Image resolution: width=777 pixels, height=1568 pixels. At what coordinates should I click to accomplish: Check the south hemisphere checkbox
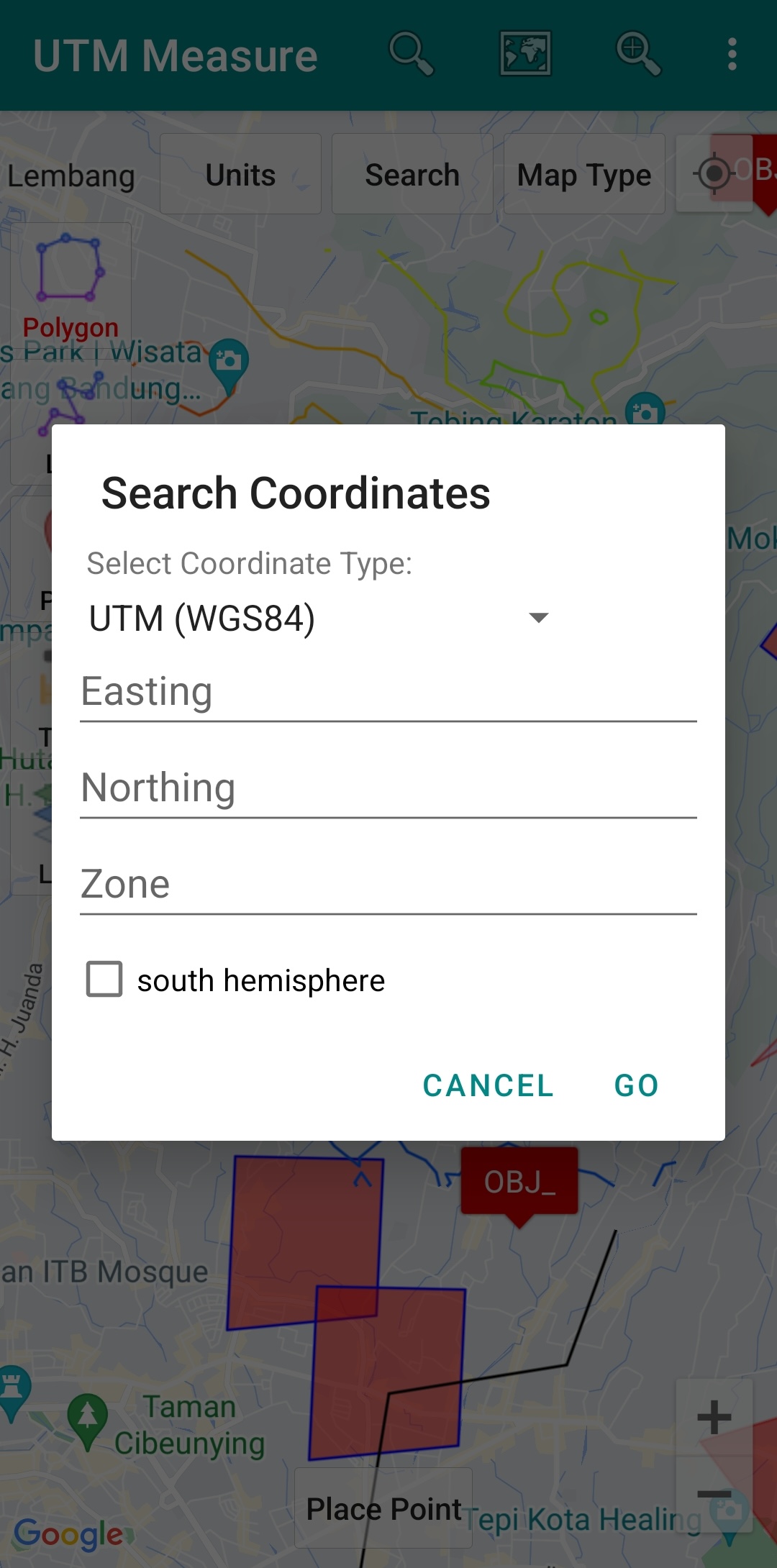tap(105, 980)
